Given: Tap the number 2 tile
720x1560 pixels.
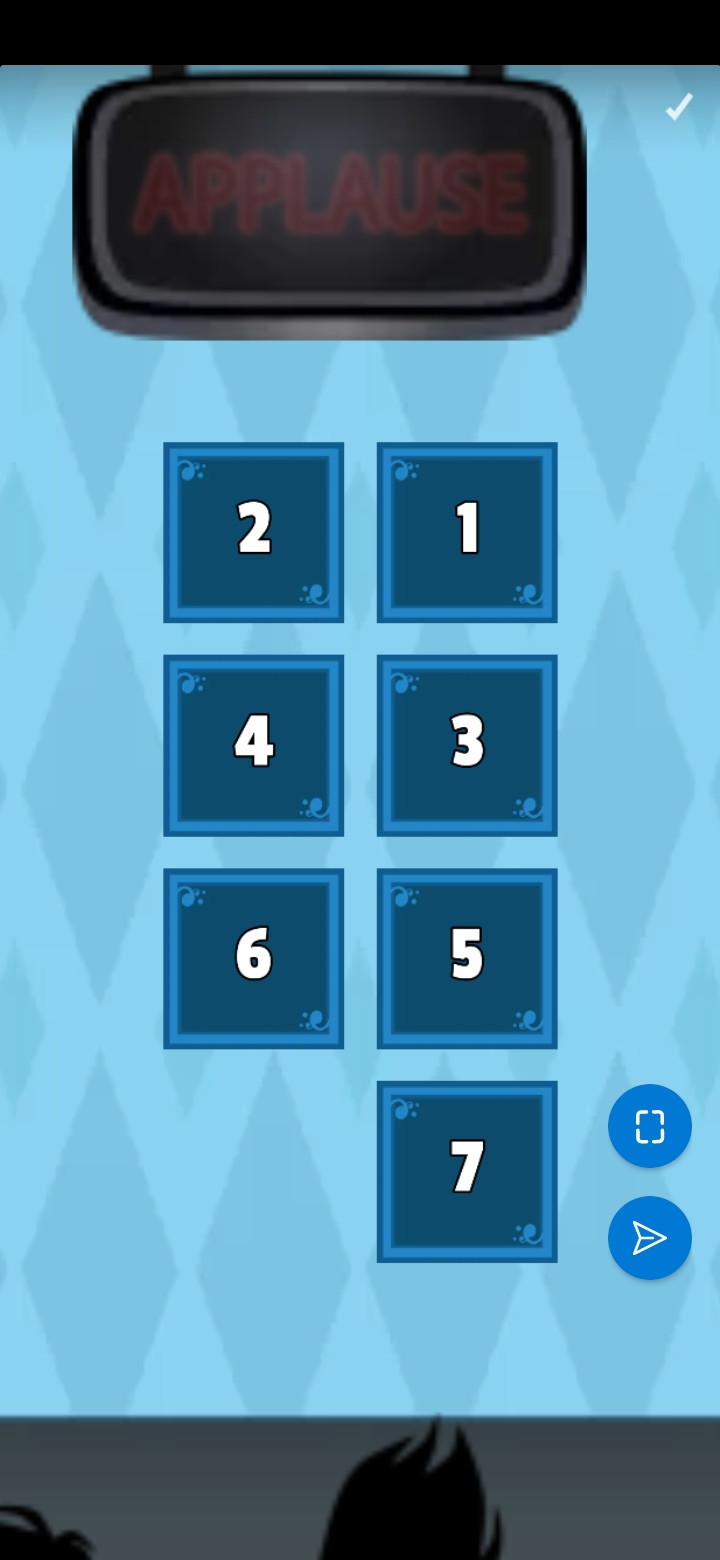Looking at the screenshot, I should tap(254, 532).
